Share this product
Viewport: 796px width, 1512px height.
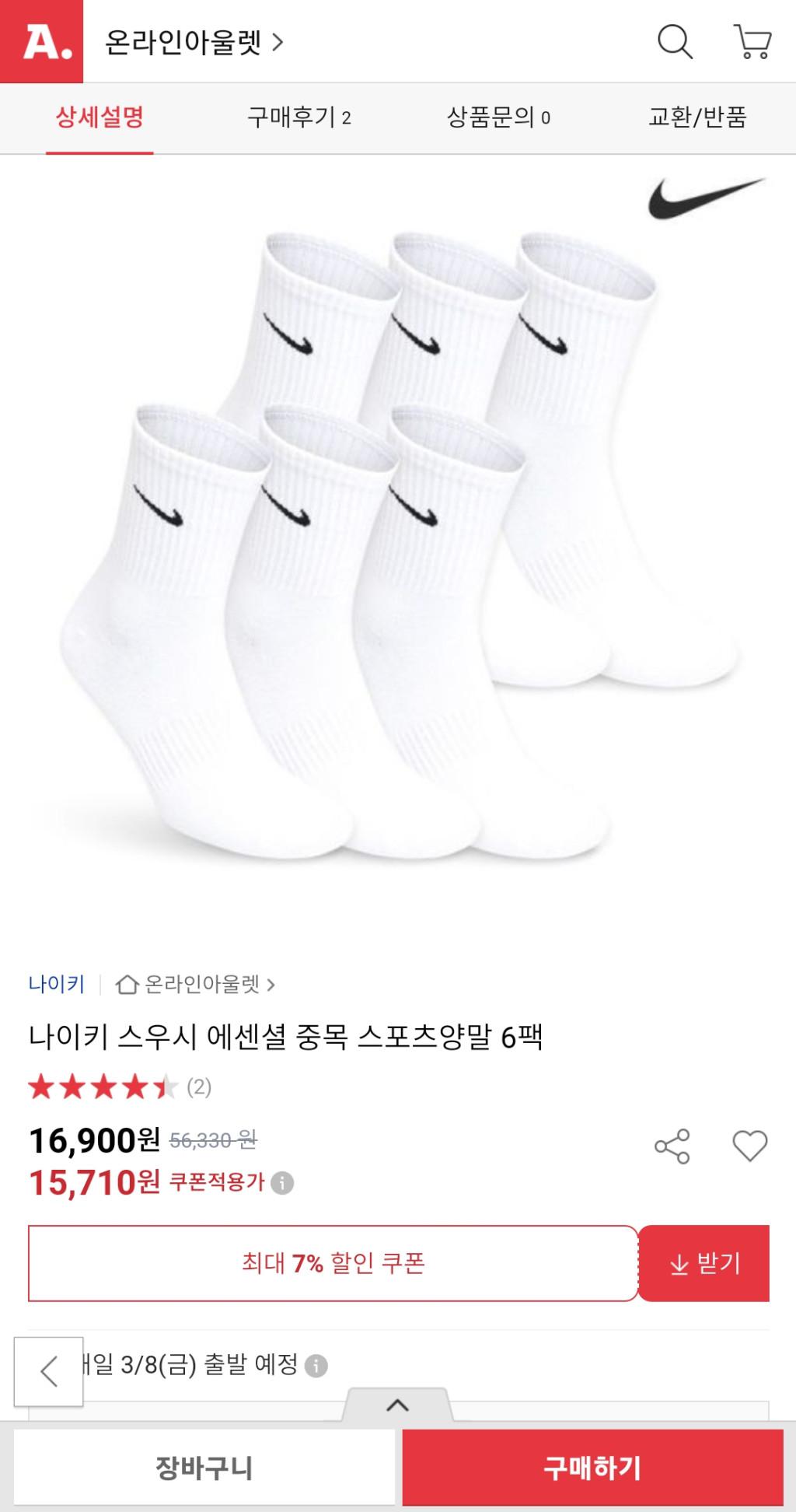pos(672,1146)
